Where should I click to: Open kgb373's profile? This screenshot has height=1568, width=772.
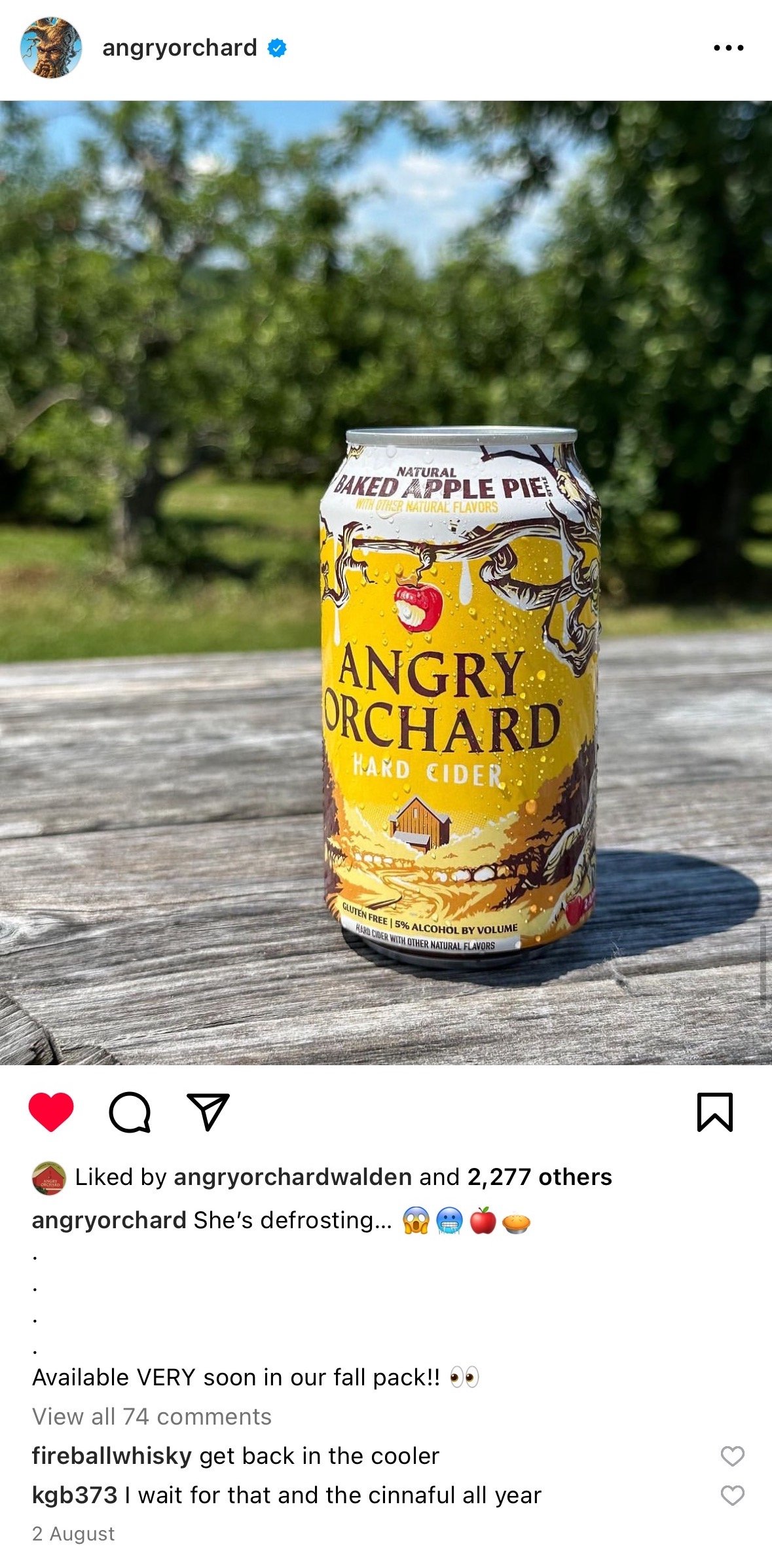pos(75,1495)
